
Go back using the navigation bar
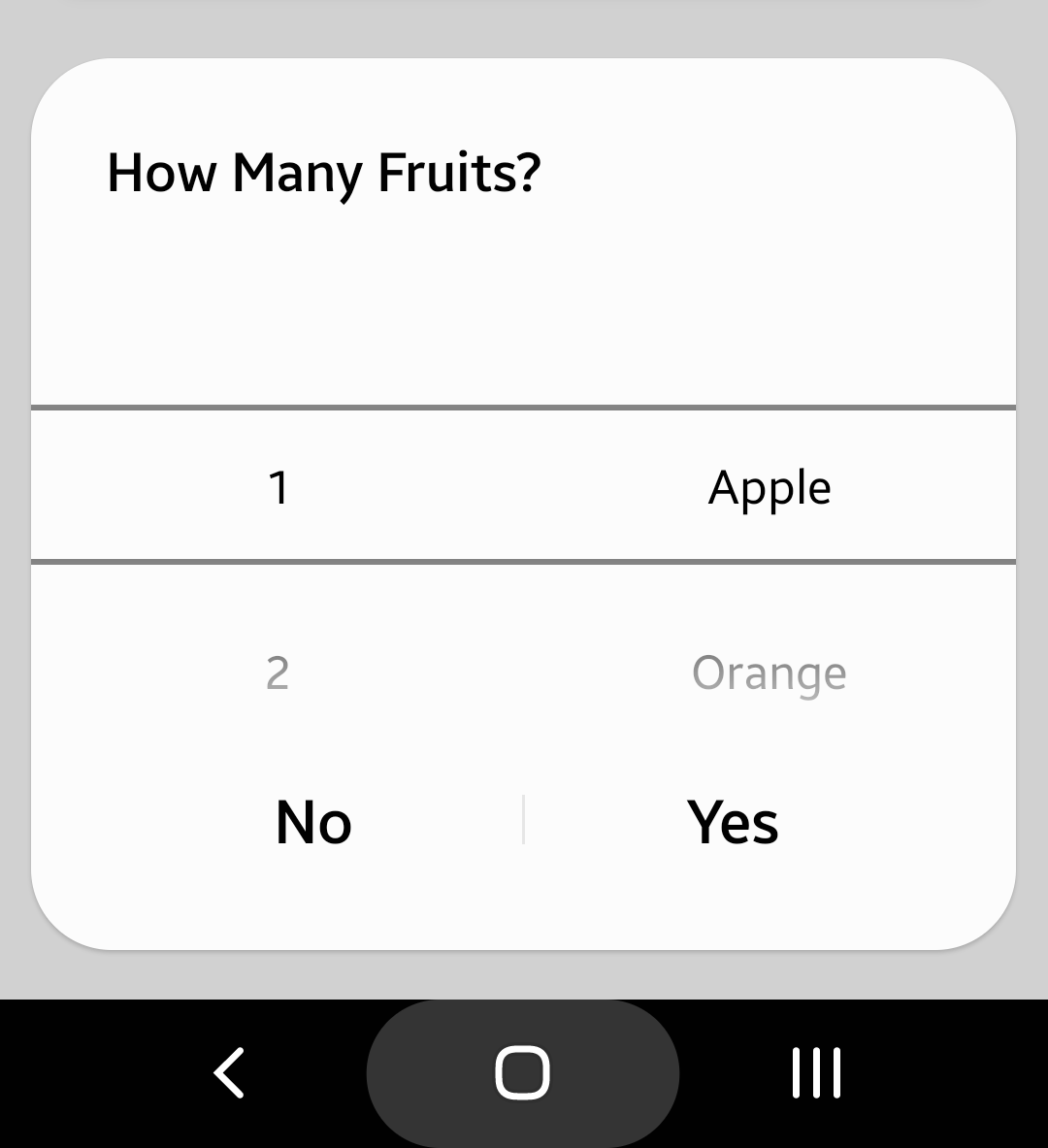(230, 1072)
